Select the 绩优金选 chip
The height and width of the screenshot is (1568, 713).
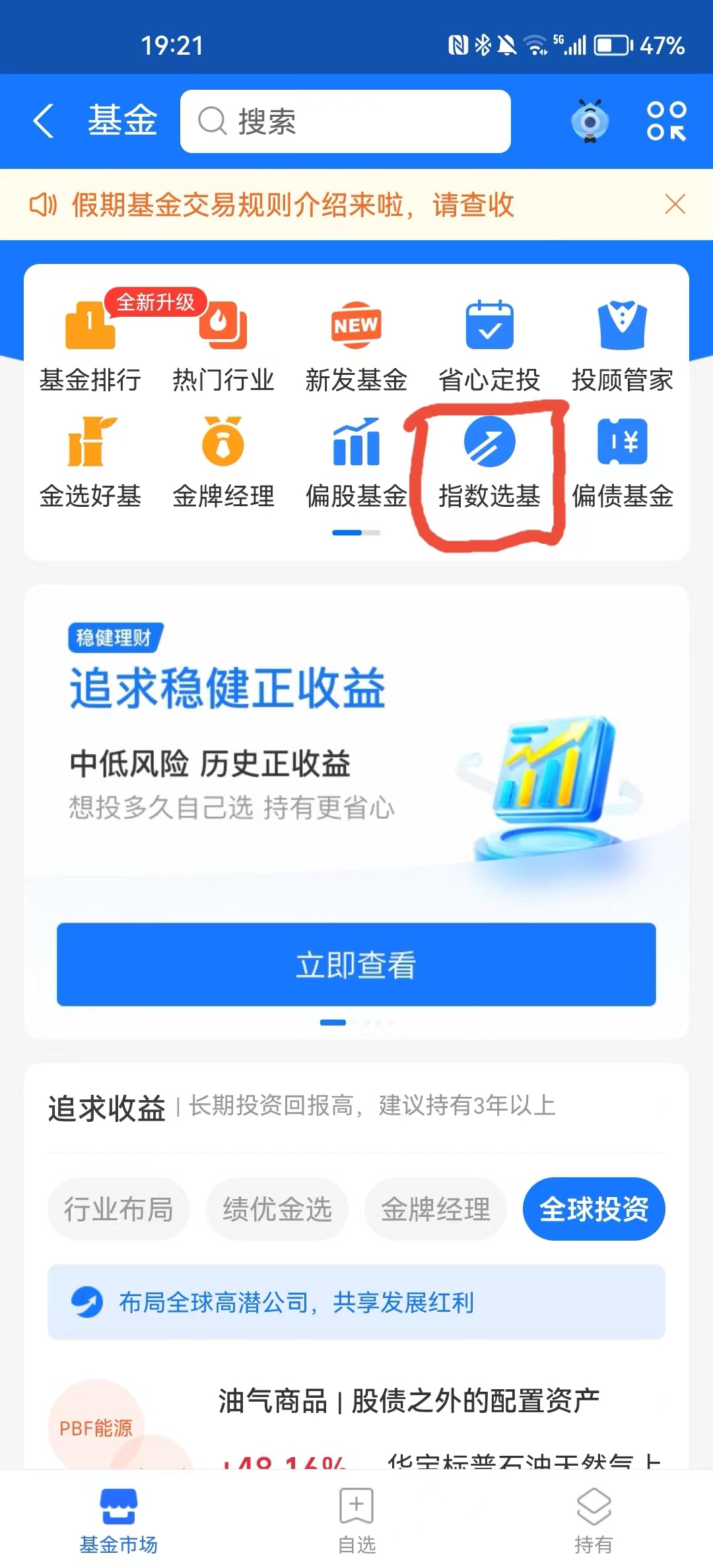click(x=277, y=1209)
